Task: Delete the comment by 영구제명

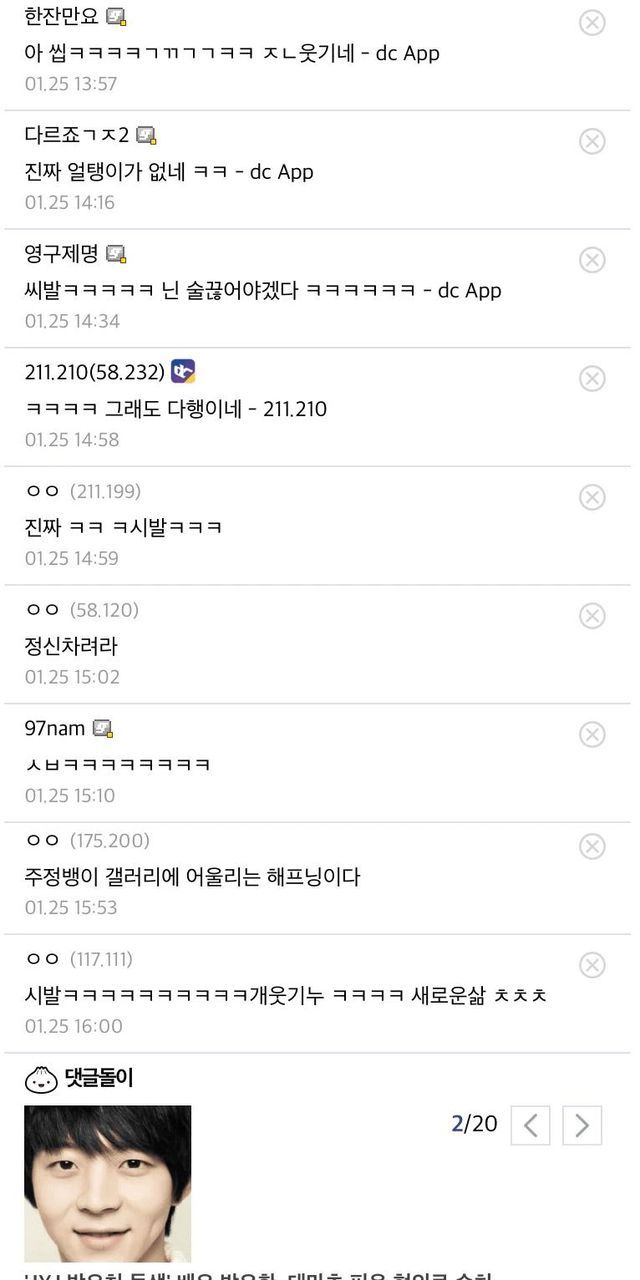Action: click(x=592, y=260)
